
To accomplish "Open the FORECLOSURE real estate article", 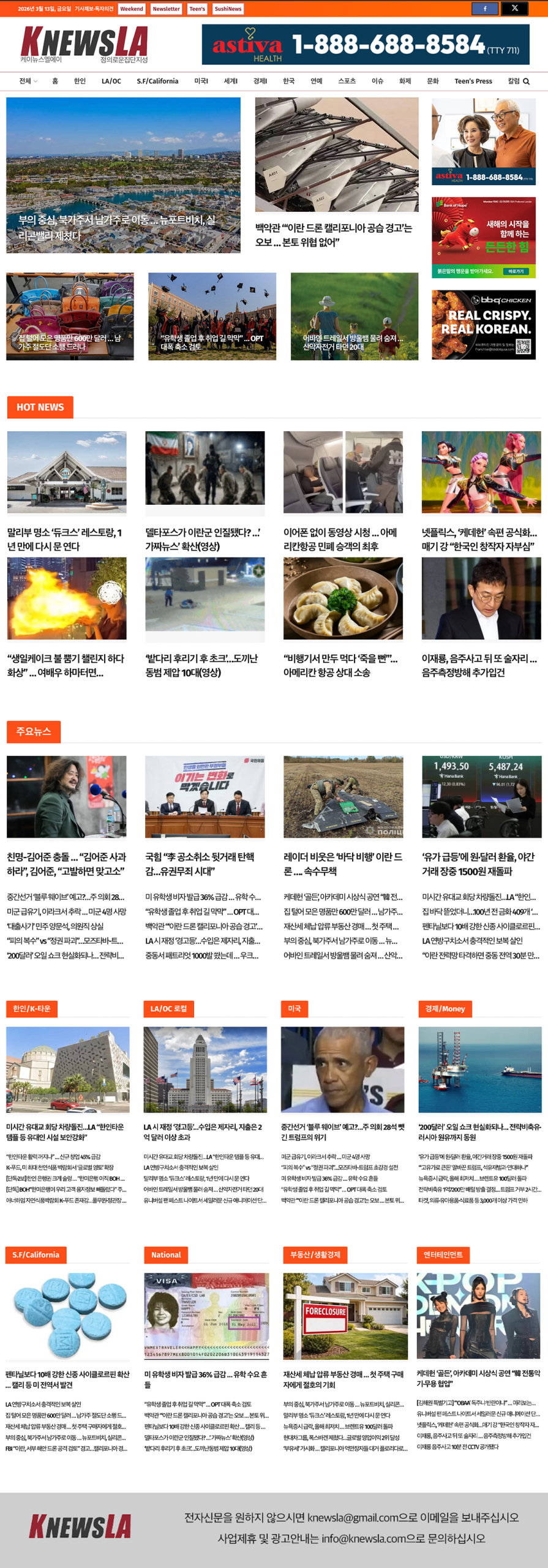I will click(345, 1316).
